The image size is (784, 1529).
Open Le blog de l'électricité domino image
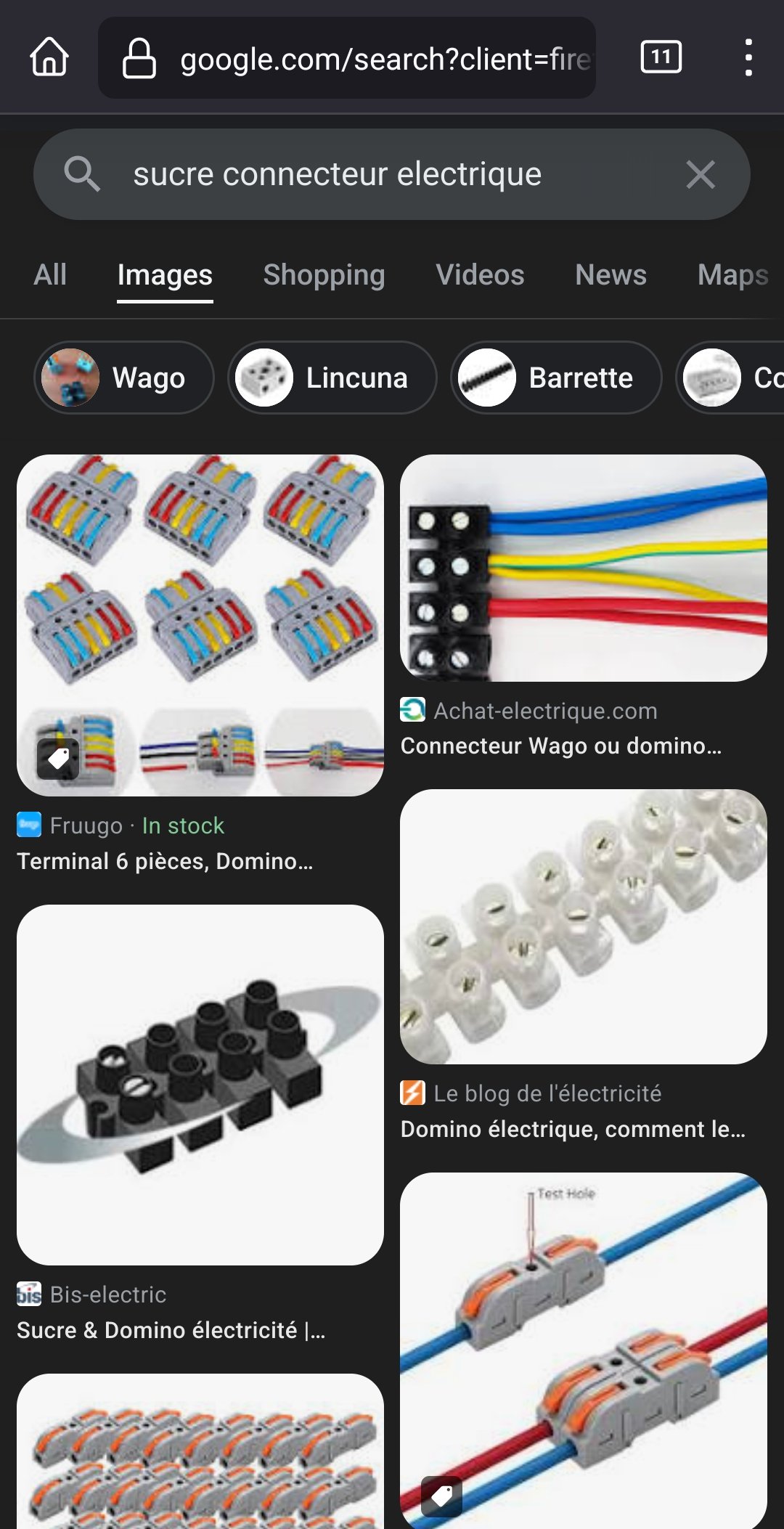coord(583,926)
